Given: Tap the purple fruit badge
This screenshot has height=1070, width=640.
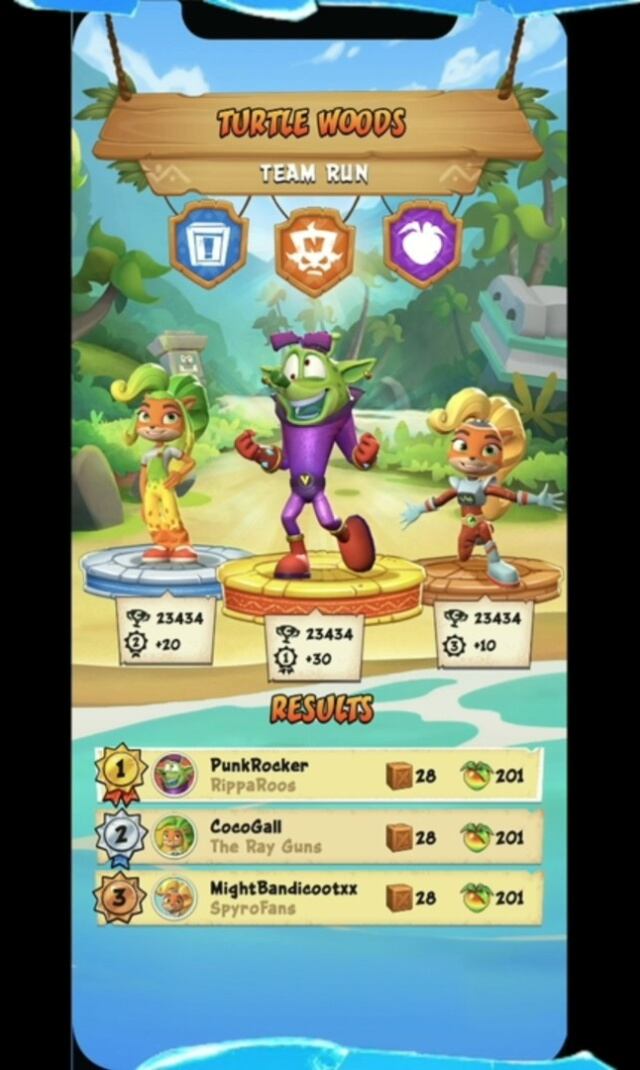Looking at the screenshot, I should click(x=423, y=245).
